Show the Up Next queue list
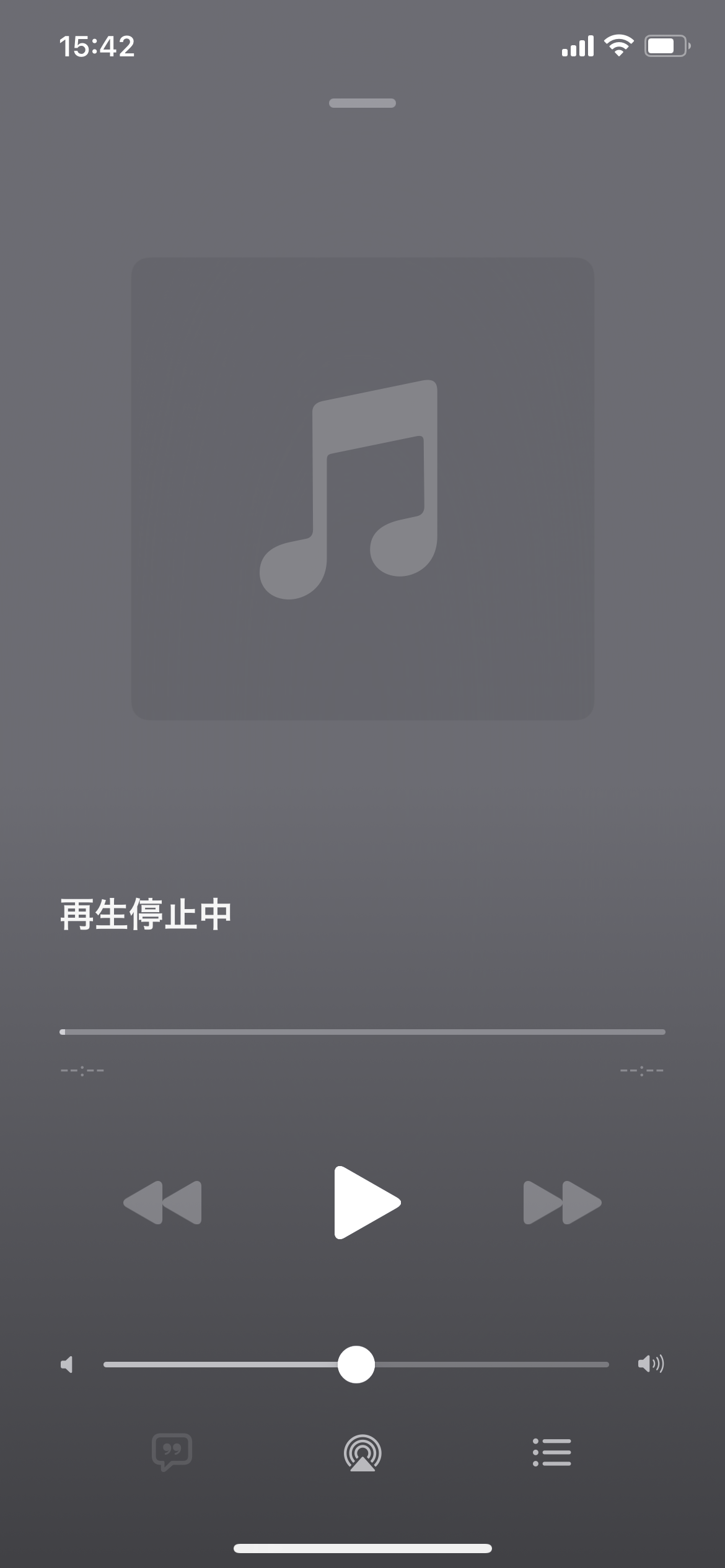The image size is (725, 1568). tap(551, 1452)
